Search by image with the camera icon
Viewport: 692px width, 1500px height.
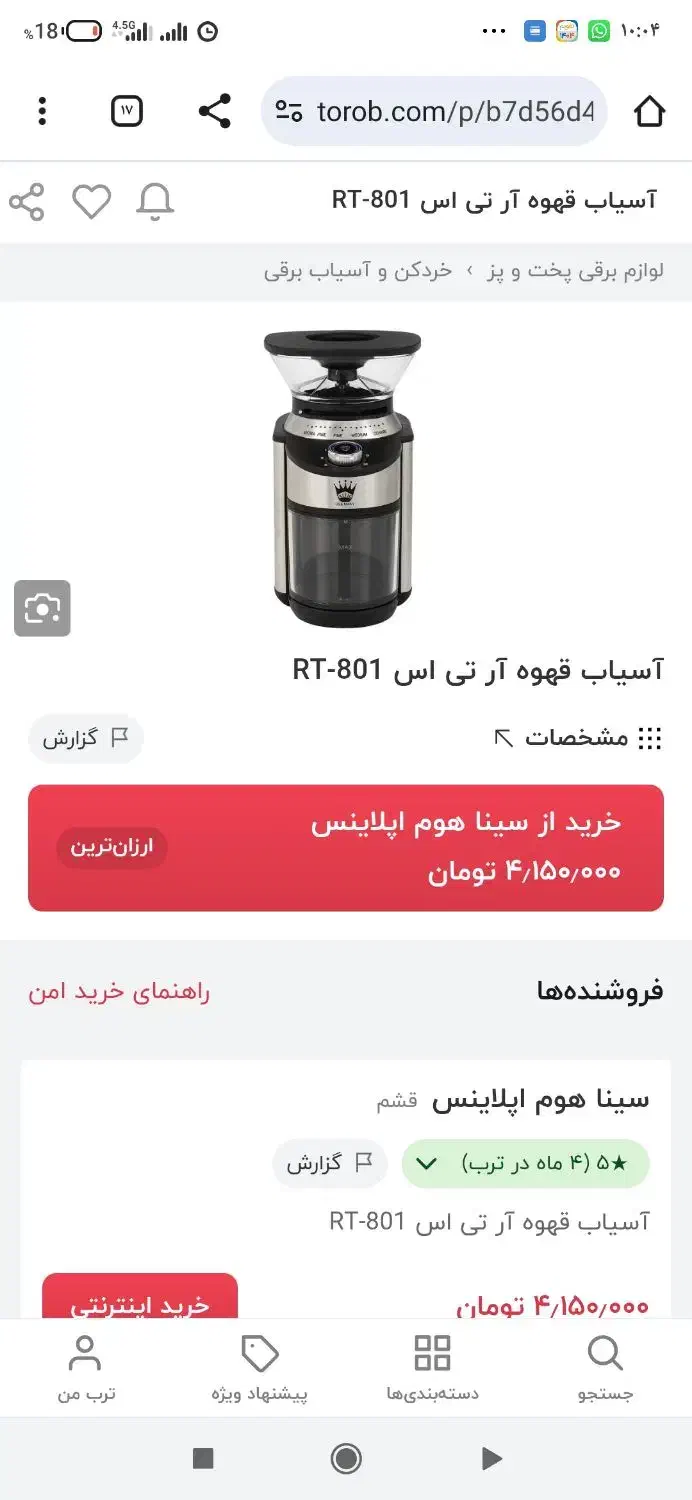pyautogui.click(x=42, y=608)
